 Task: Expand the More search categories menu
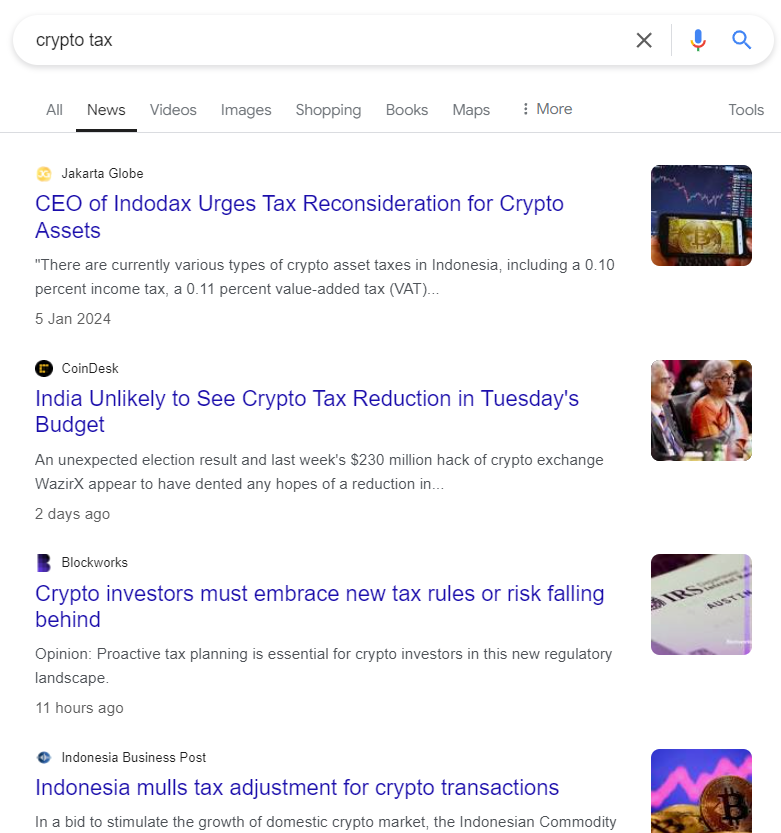(x=546, y=109)
